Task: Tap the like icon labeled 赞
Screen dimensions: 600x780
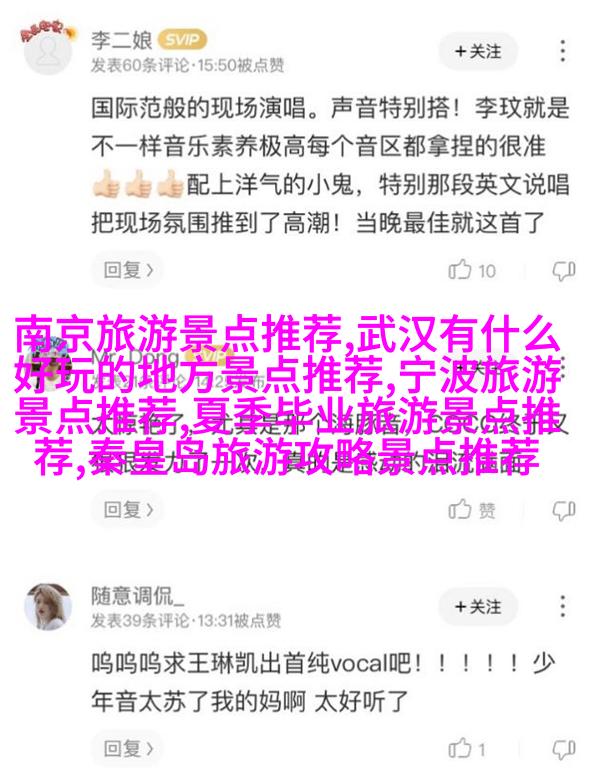Action: 474,510
